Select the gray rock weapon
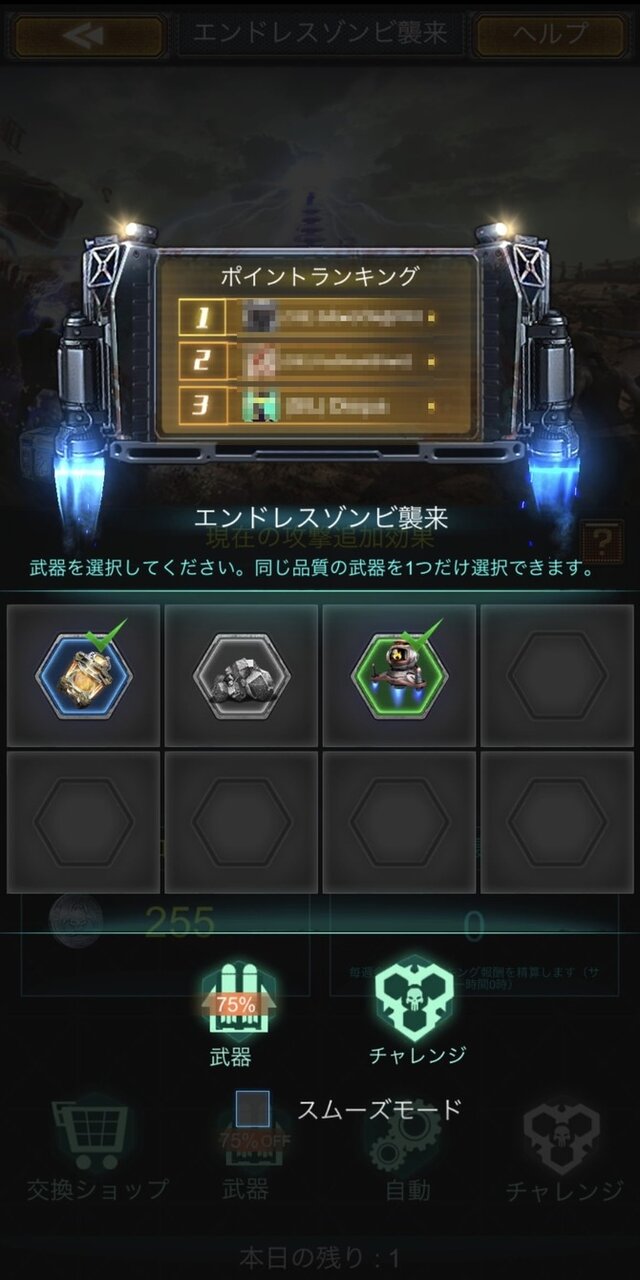 pyautogui.click(x=242, y=675)
